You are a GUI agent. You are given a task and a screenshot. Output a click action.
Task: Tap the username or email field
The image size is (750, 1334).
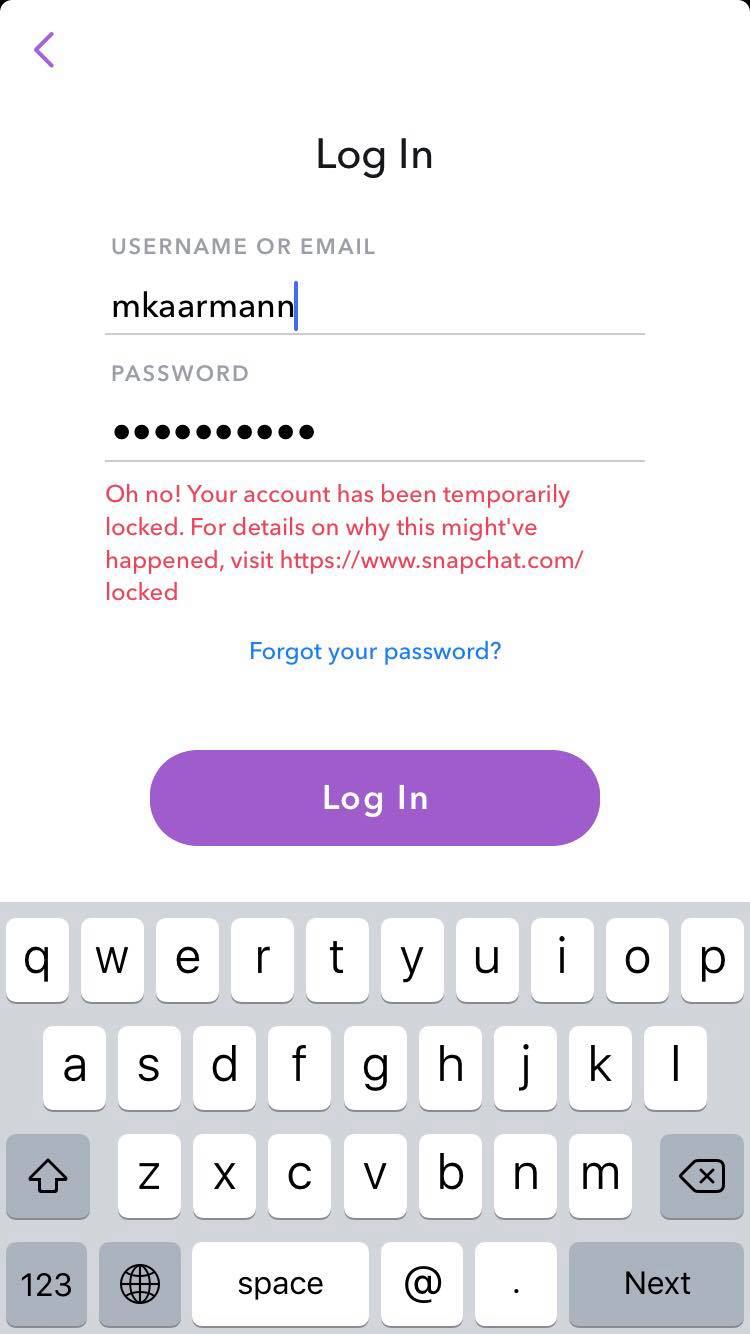tap(375, 305)
